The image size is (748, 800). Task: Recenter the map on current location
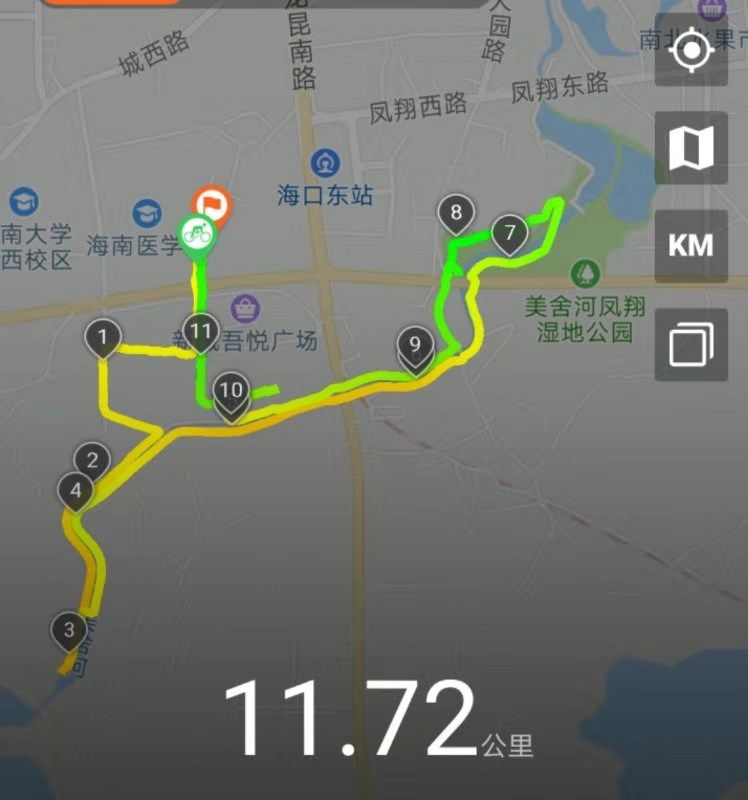click(x=691, y=50)
